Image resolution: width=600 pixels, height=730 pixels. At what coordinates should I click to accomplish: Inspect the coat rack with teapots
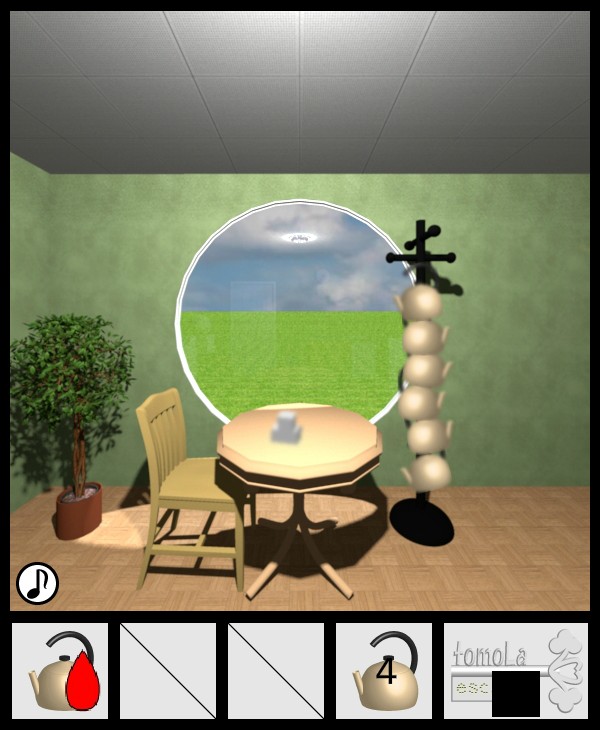(424, 390)
